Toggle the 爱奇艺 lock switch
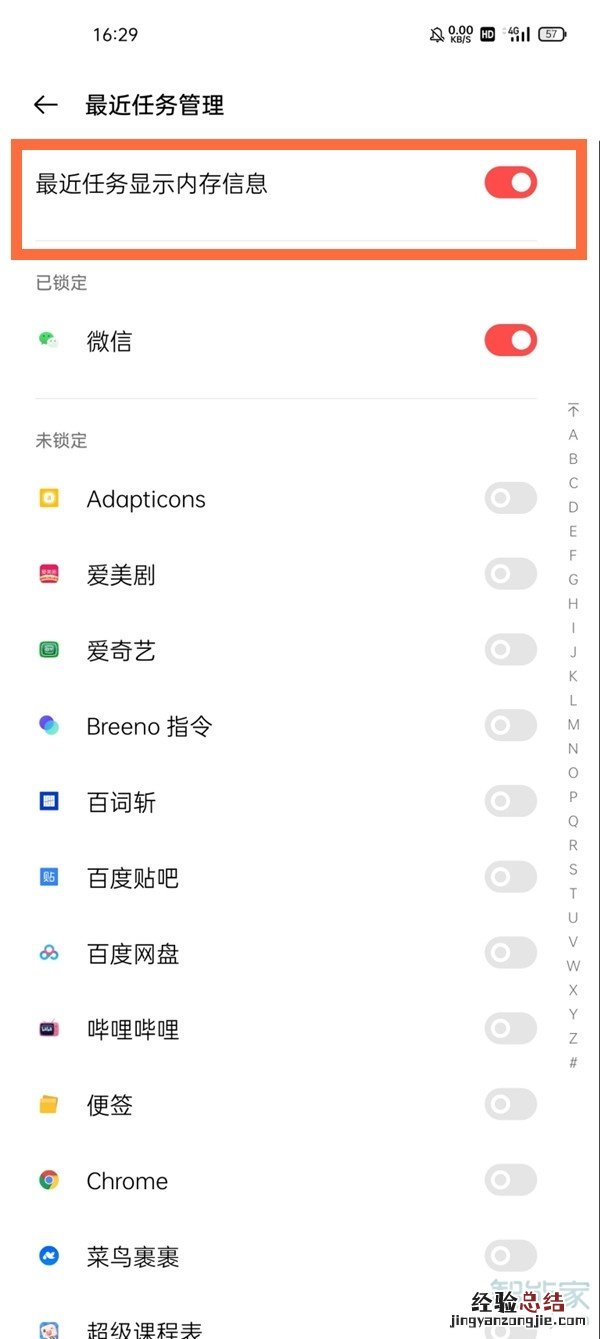Viewport: 600px width, 1339px height. point(510,650)
